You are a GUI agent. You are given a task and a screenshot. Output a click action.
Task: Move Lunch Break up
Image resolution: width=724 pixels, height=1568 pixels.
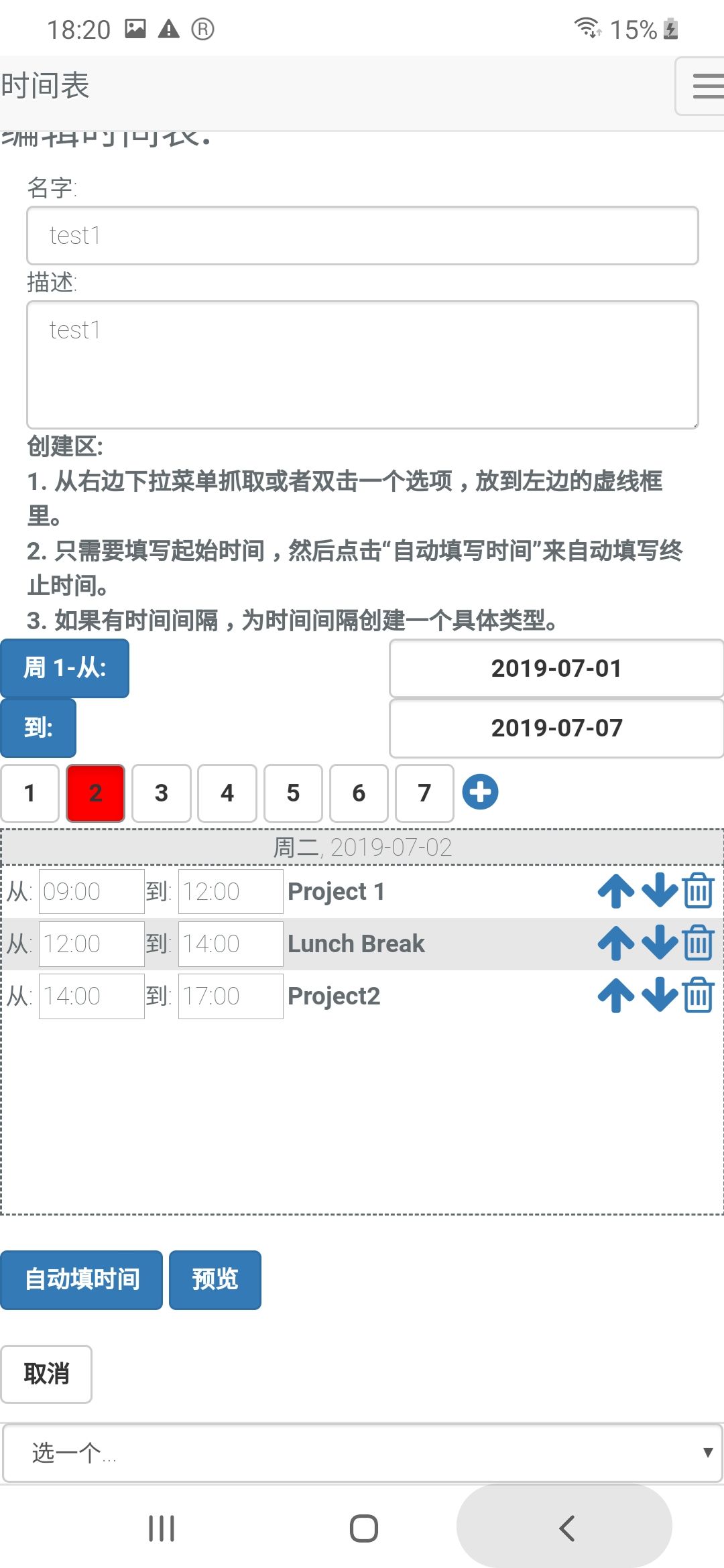point(616,943)
